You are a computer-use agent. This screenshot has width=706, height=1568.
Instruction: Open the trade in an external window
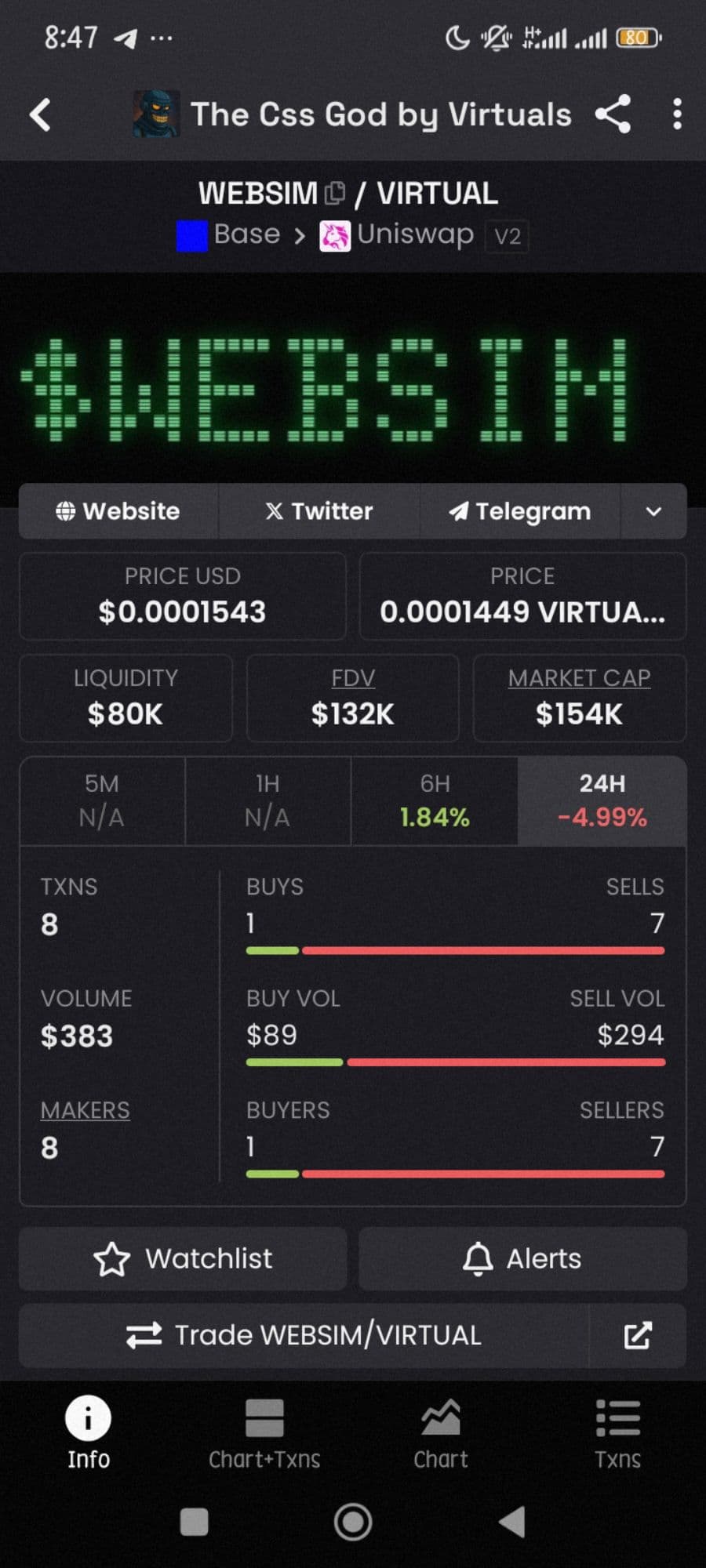[x=638, y=1335]
